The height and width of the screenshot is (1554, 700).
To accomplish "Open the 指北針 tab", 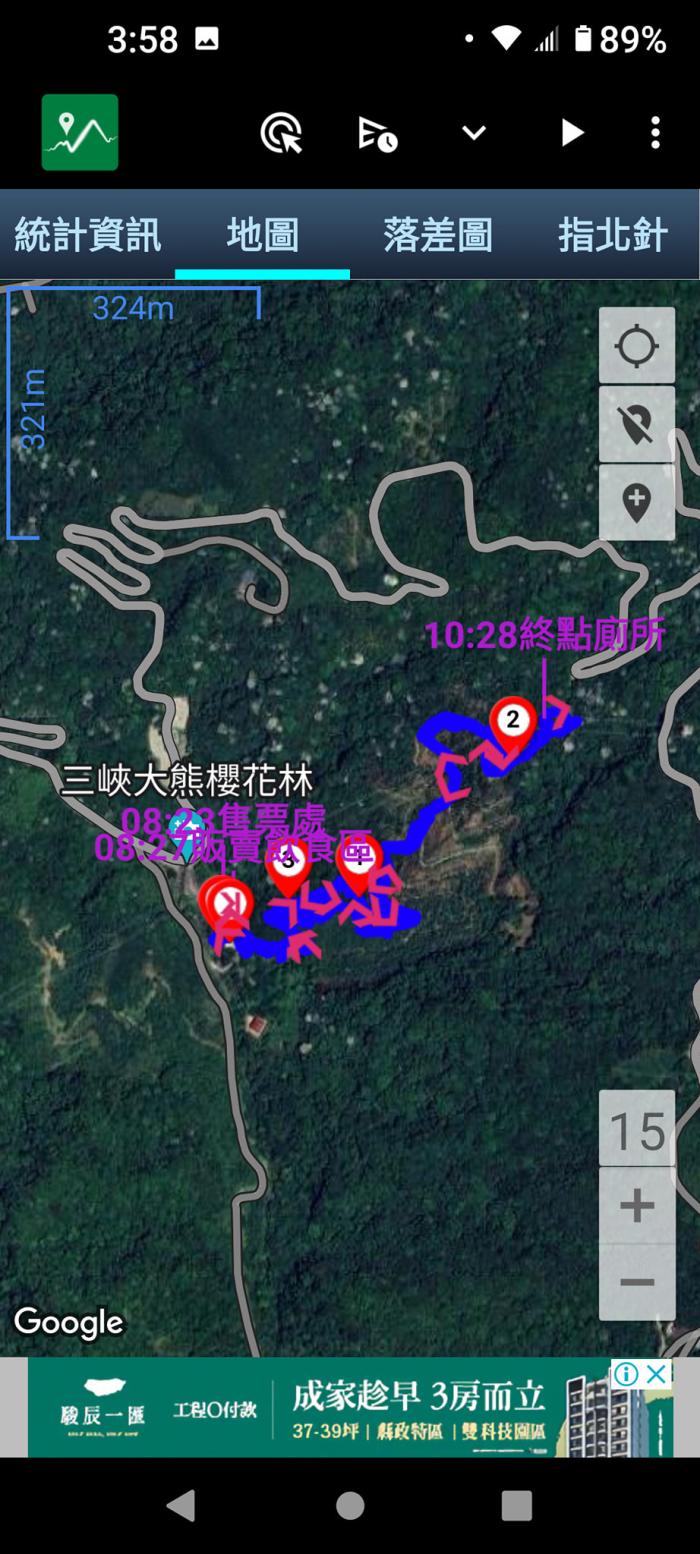I will pos(612,236).
